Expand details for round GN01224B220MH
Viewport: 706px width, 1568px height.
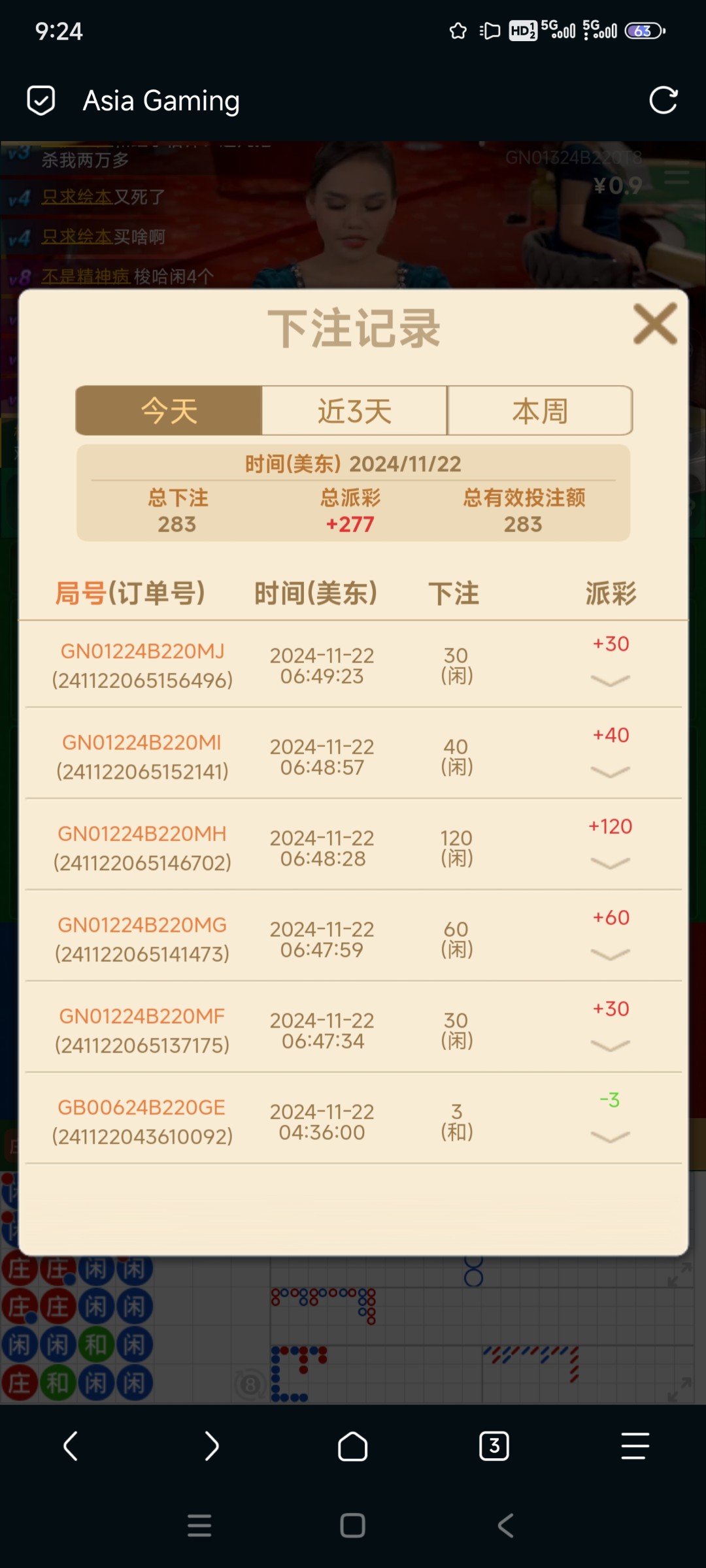(x=610, y=864)
